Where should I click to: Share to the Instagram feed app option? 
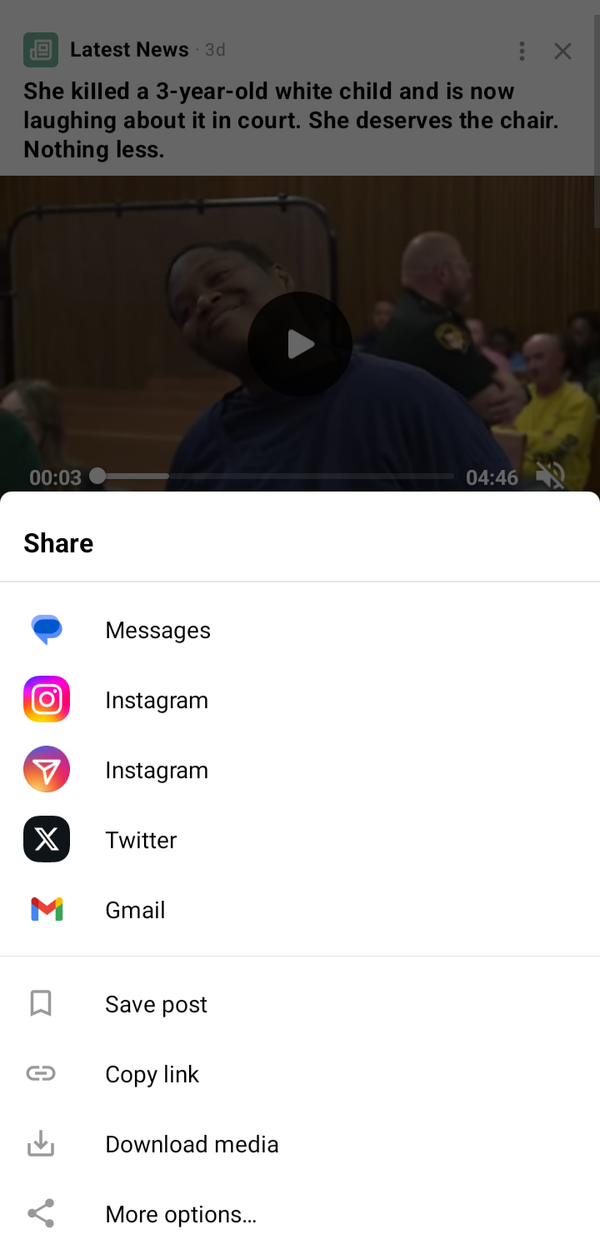[x=300, y=700]
